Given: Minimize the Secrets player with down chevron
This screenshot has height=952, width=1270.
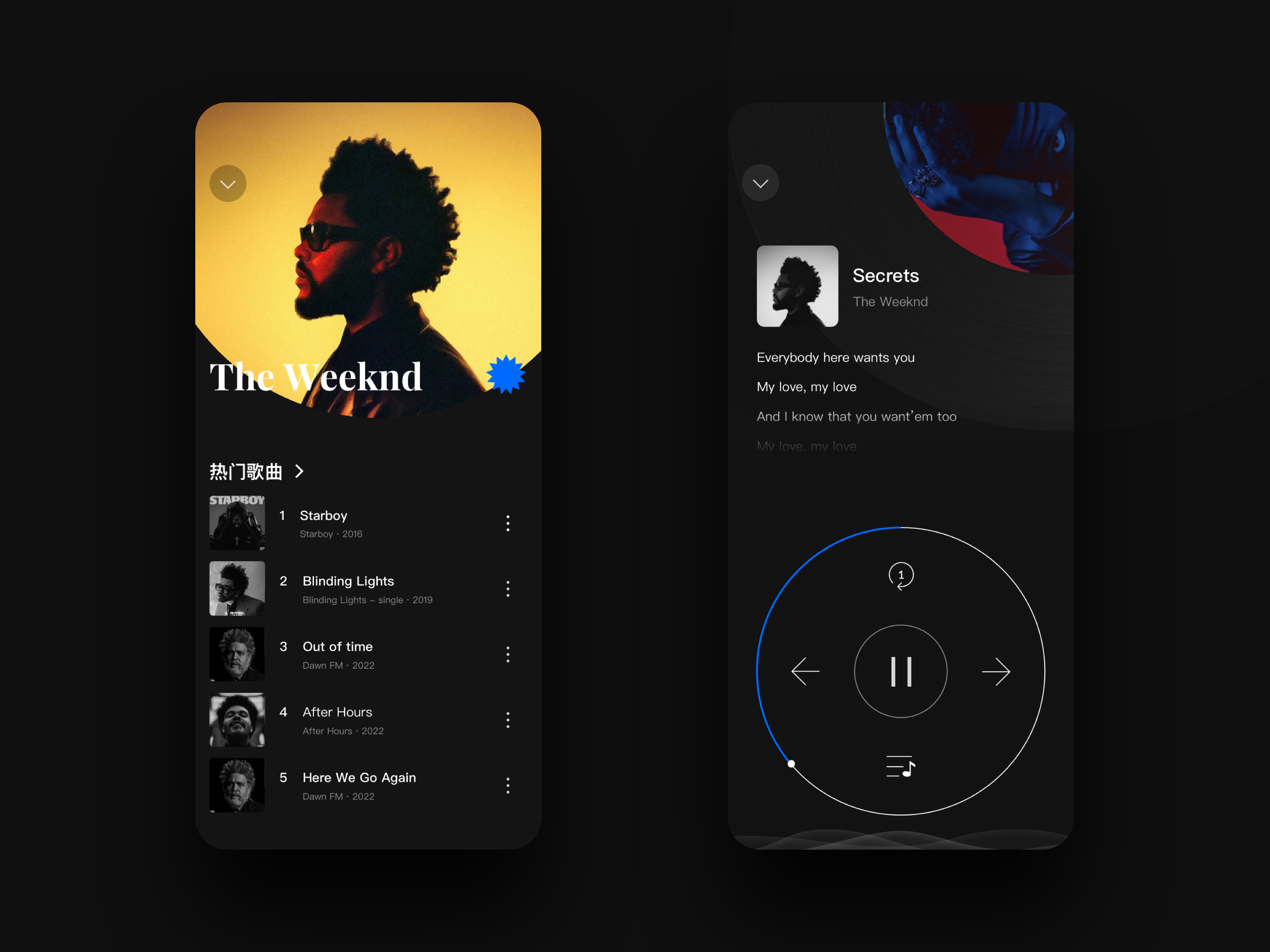Looking at the screenshot, I should click(760, 184).
